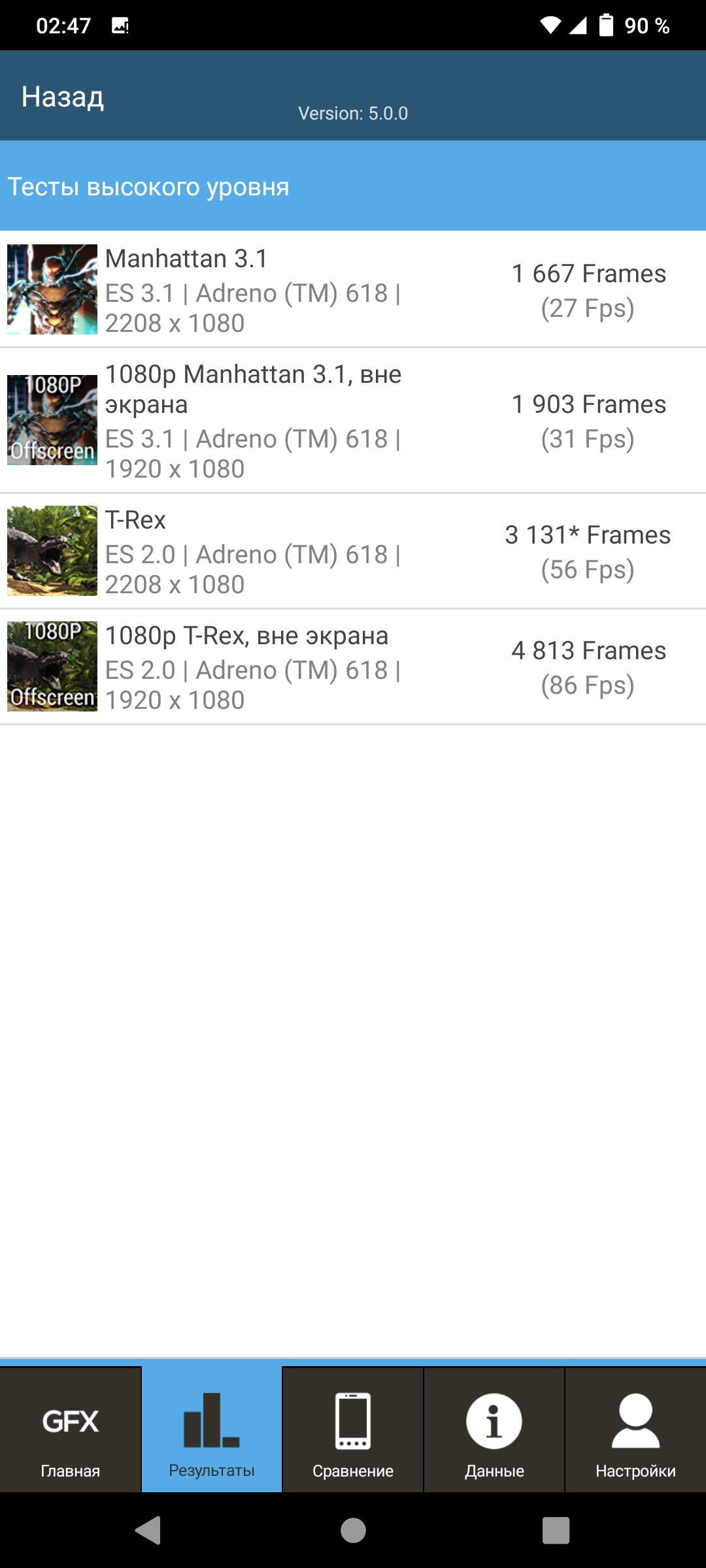This screenshot has height=1568, width=706.
Task: Open 1080p Manhattan 3.1 вне экрана result
Action: point(353,421)
